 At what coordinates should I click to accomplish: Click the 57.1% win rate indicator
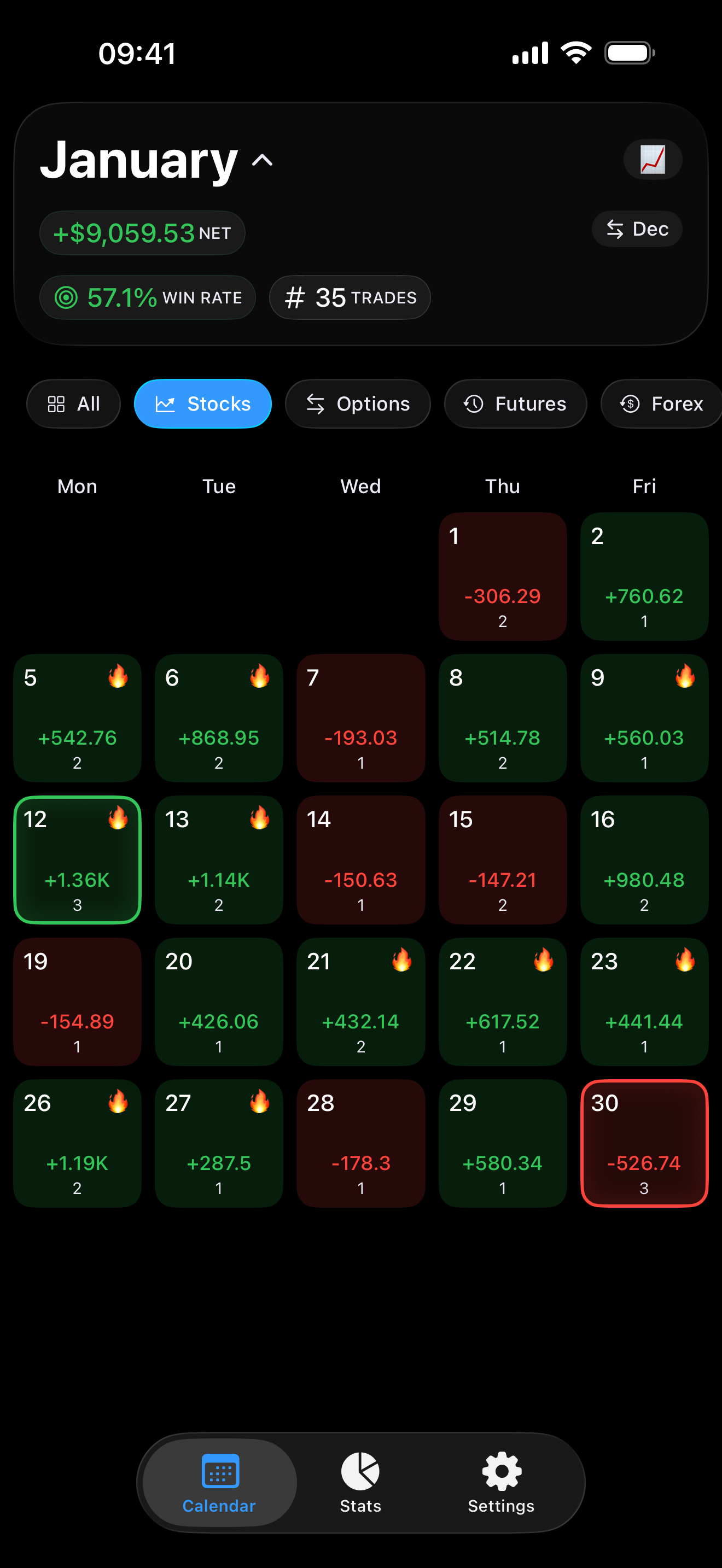coord(147,297)
